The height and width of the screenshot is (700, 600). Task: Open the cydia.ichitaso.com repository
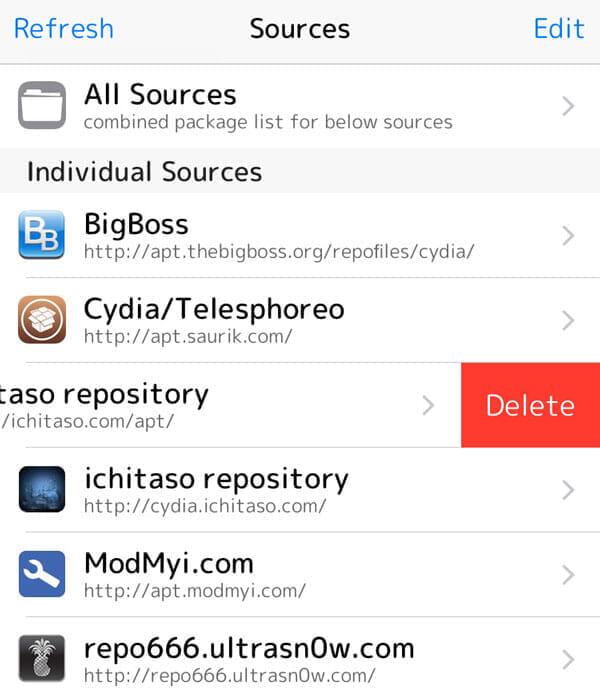[x=300, y=490]
